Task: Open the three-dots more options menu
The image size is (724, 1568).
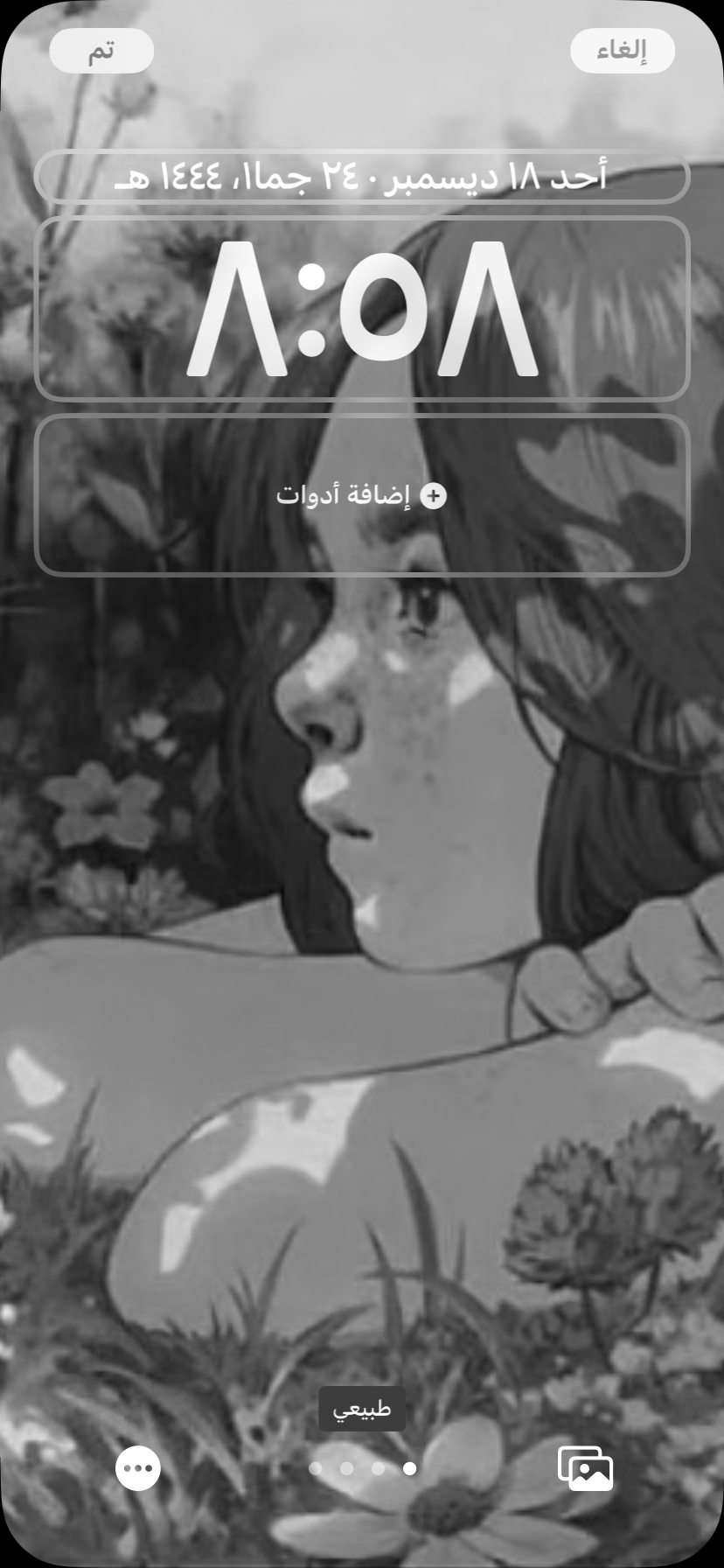Action: pos(138,1467)
